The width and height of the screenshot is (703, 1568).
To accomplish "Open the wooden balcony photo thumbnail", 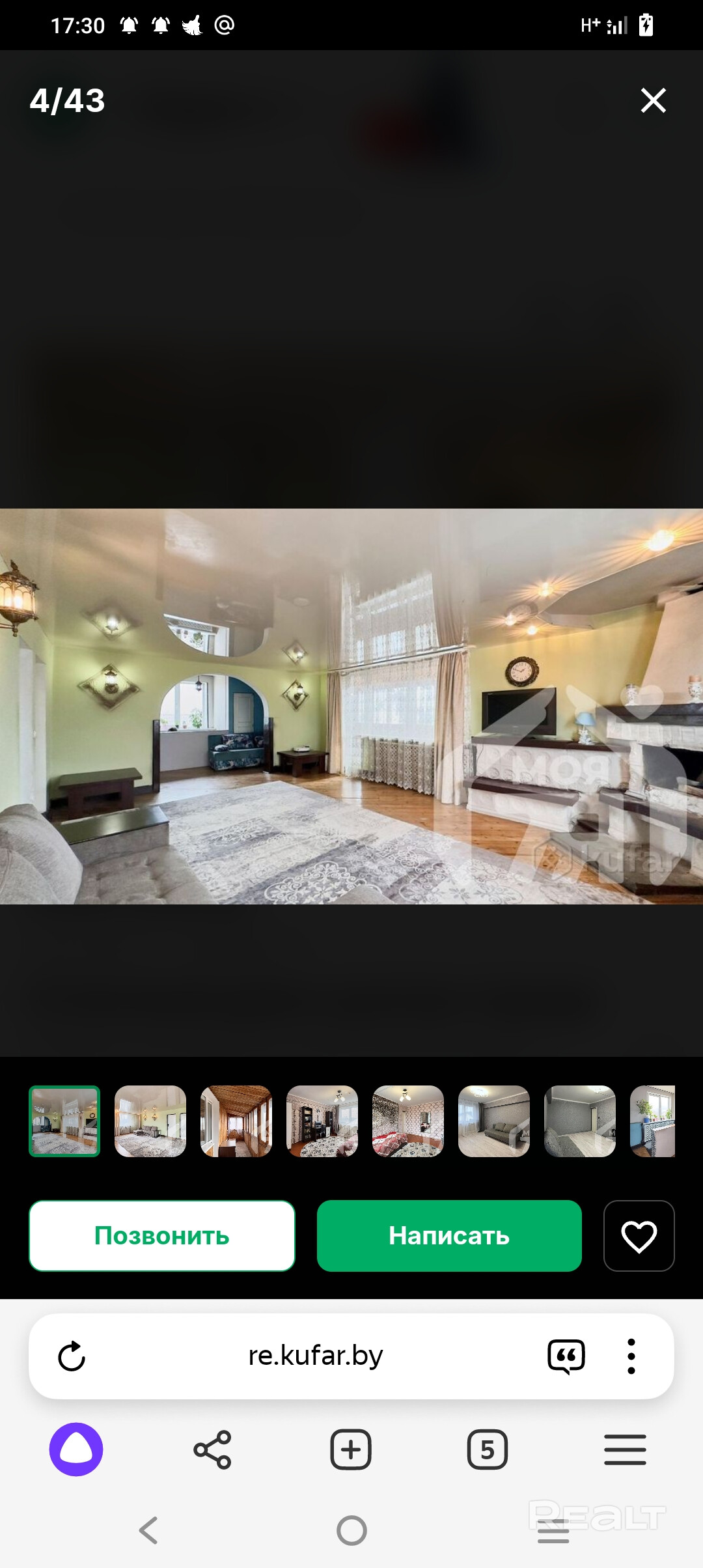I will [x=236, y=1121].
